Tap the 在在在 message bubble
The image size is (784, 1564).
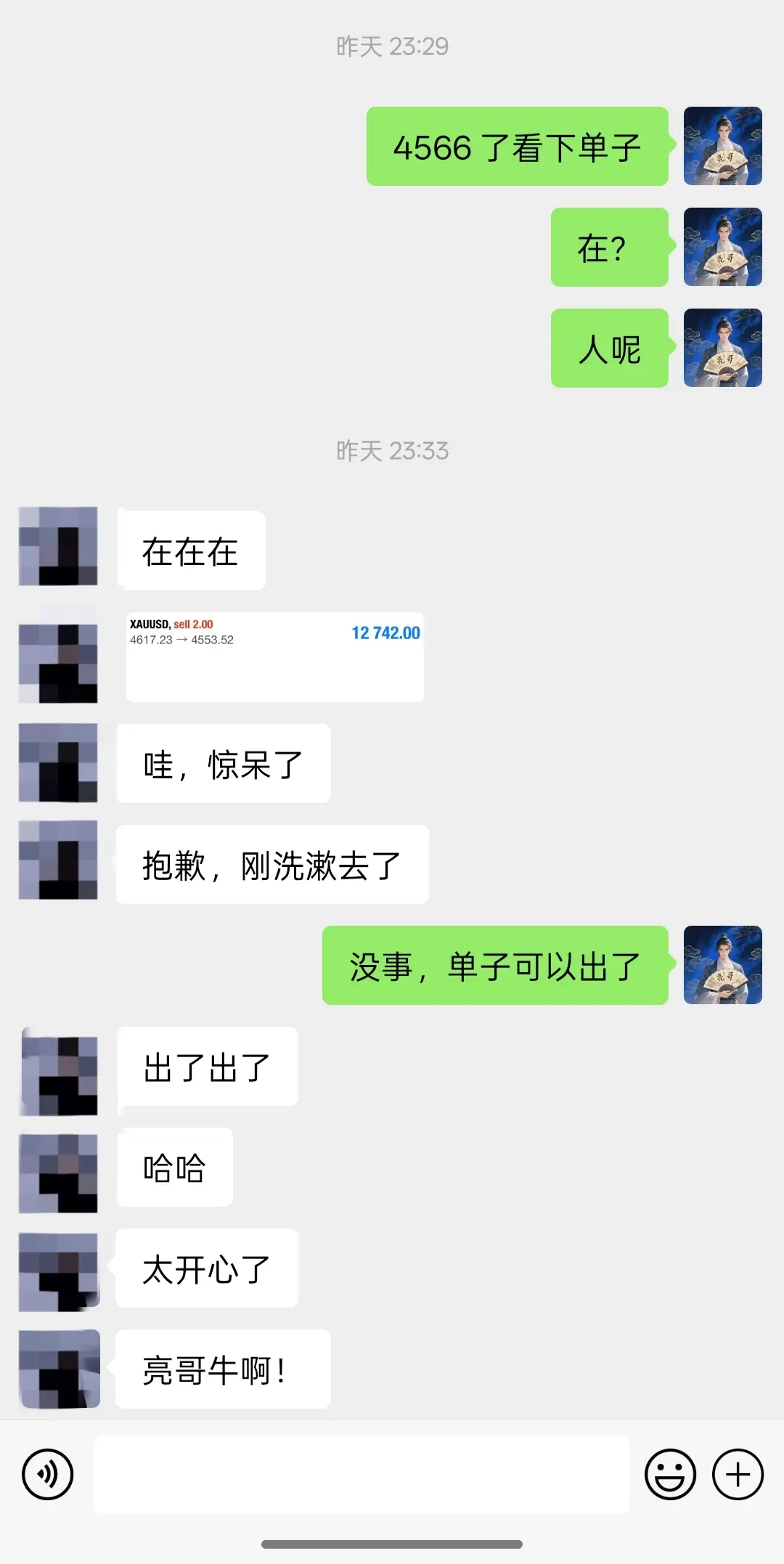pos(190,550)
